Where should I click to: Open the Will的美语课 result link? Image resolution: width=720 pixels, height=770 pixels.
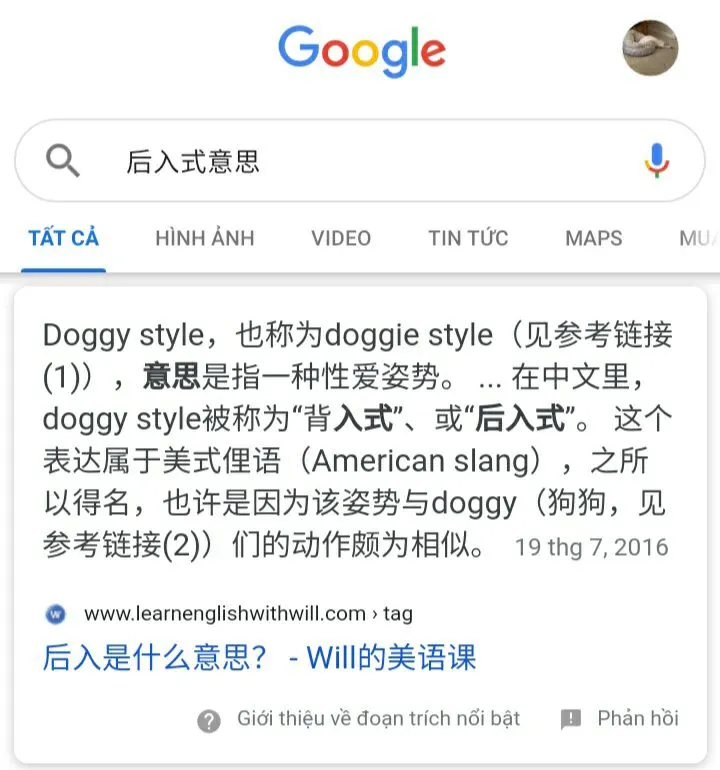pyautogui.click(x=259, y=657)
